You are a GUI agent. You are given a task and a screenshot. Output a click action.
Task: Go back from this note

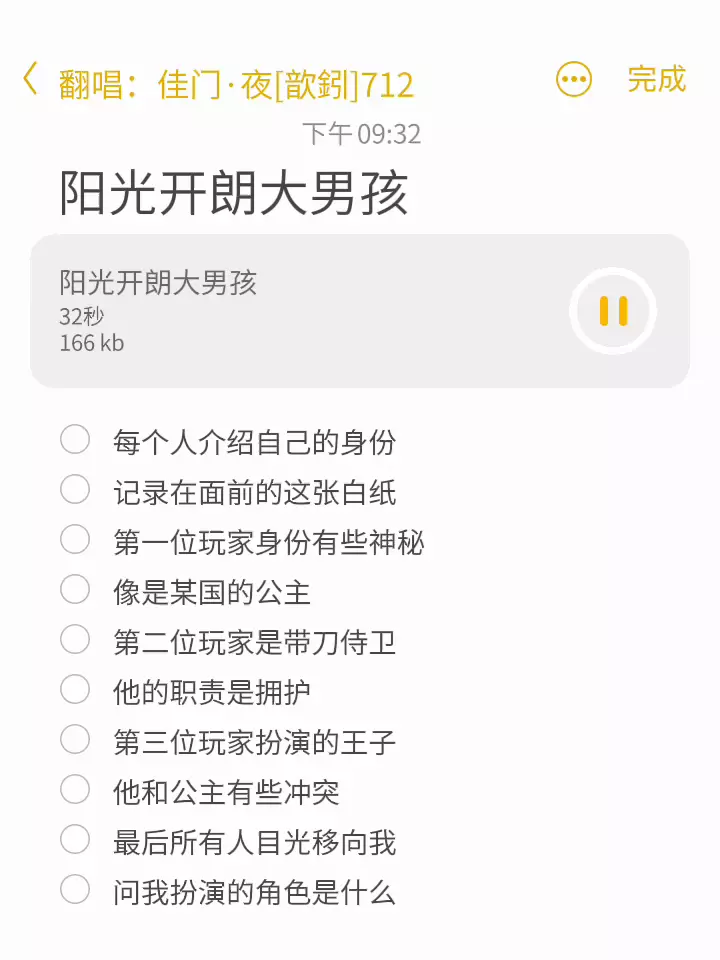point(31,79)
